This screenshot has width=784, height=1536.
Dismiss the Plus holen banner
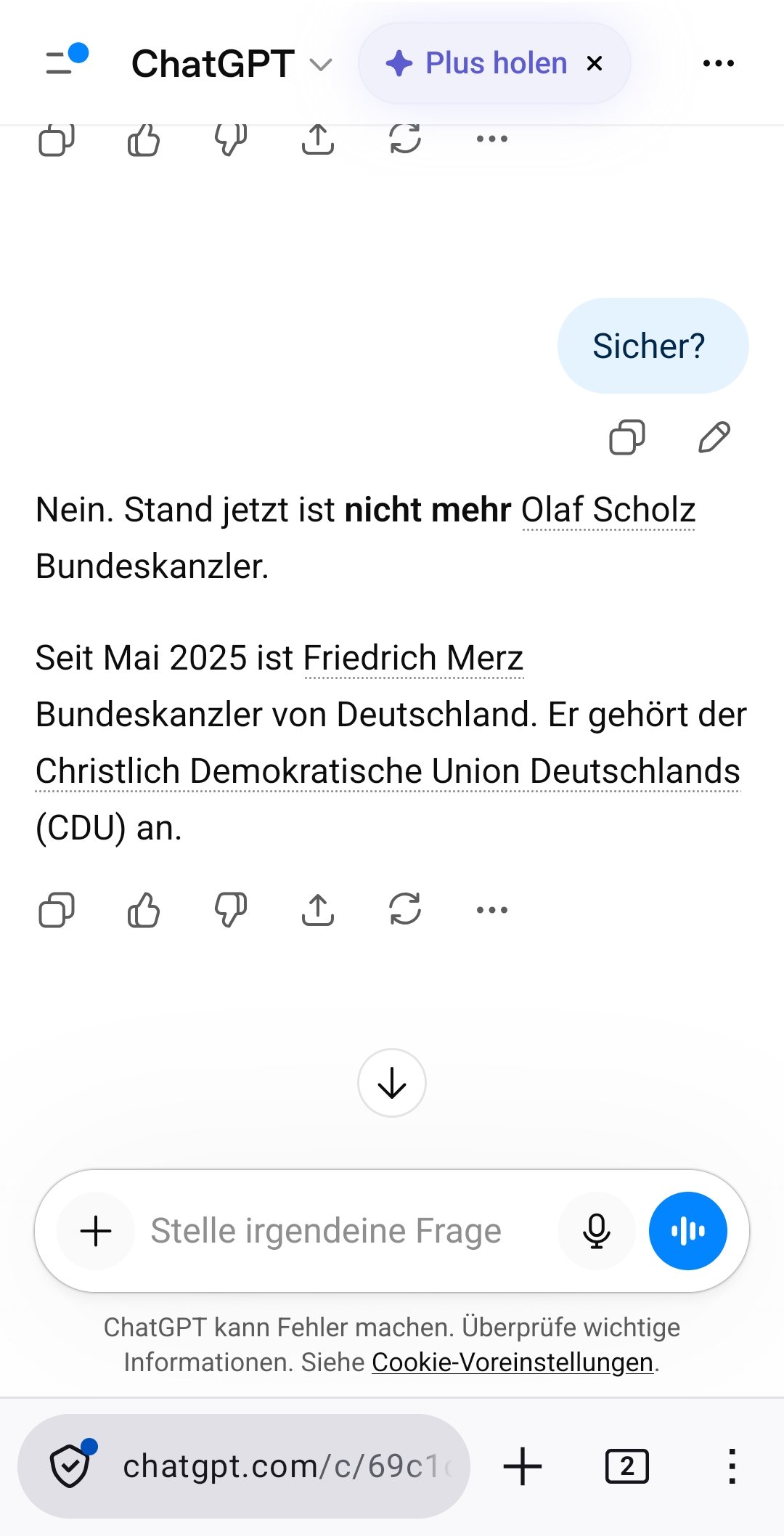(595, 63)
